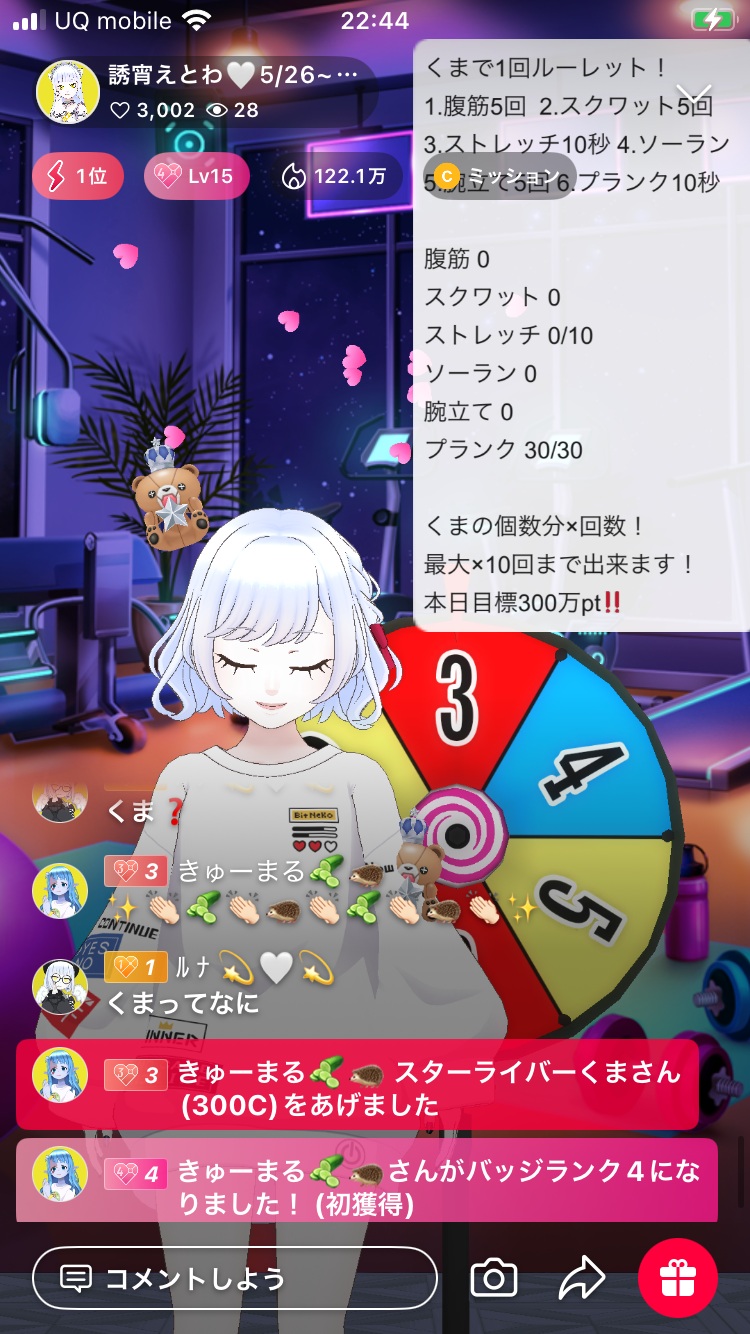This screenshot has width=750, height=1334.
Task: Open the スターライバーくまさん gift notification
Action: pyautogui.click(x=357, y=1087)
